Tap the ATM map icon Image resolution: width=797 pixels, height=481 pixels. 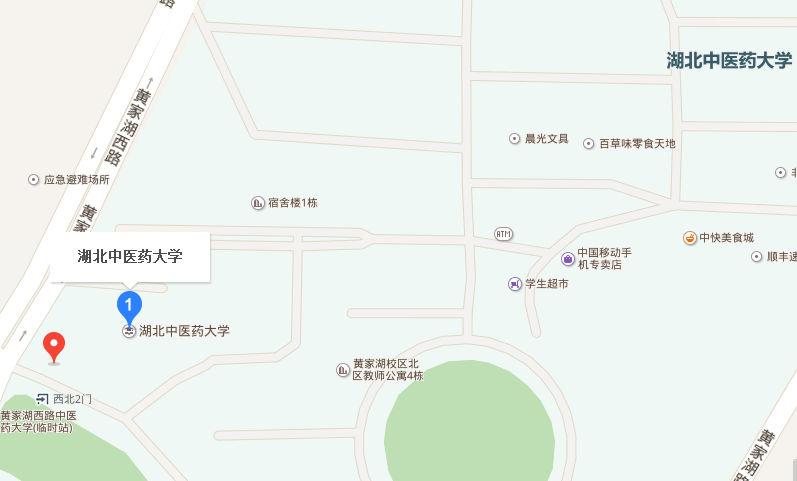point(503,234)
